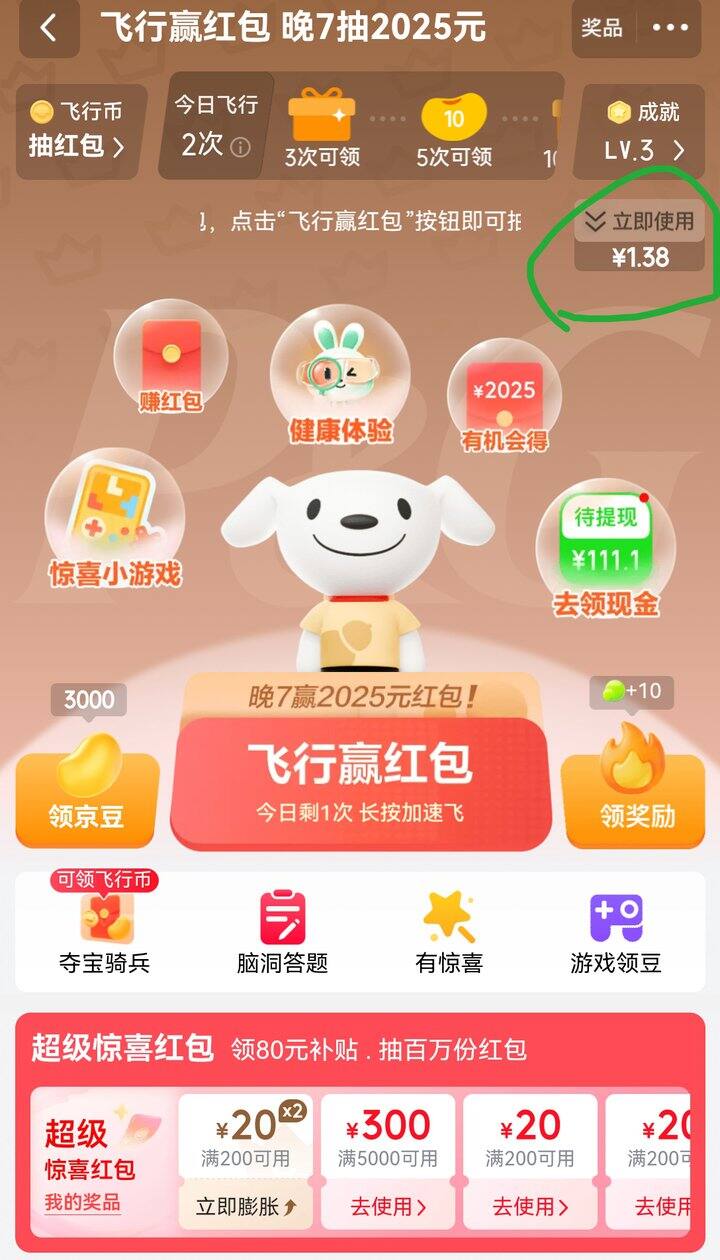720x1260 pixels.
Task: Open the 奖品 prizes page
Action: (x=602, y=28)
